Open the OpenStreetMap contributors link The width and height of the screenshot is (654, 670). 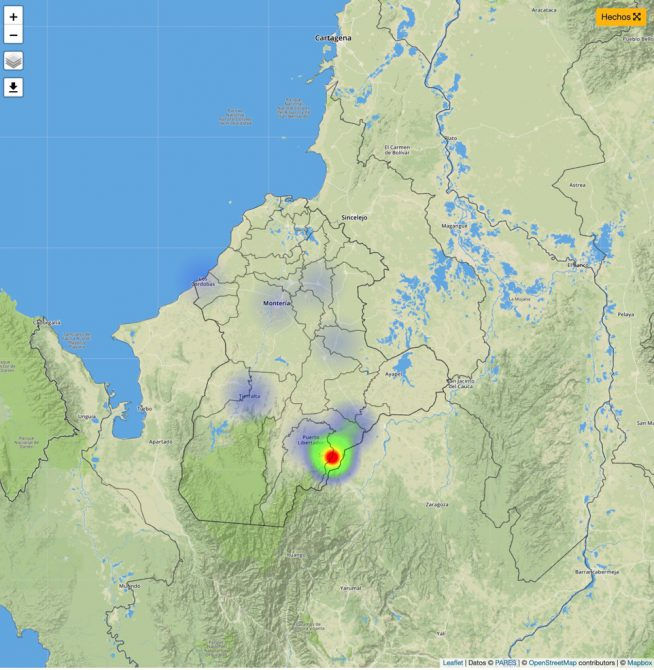(553, 663)
